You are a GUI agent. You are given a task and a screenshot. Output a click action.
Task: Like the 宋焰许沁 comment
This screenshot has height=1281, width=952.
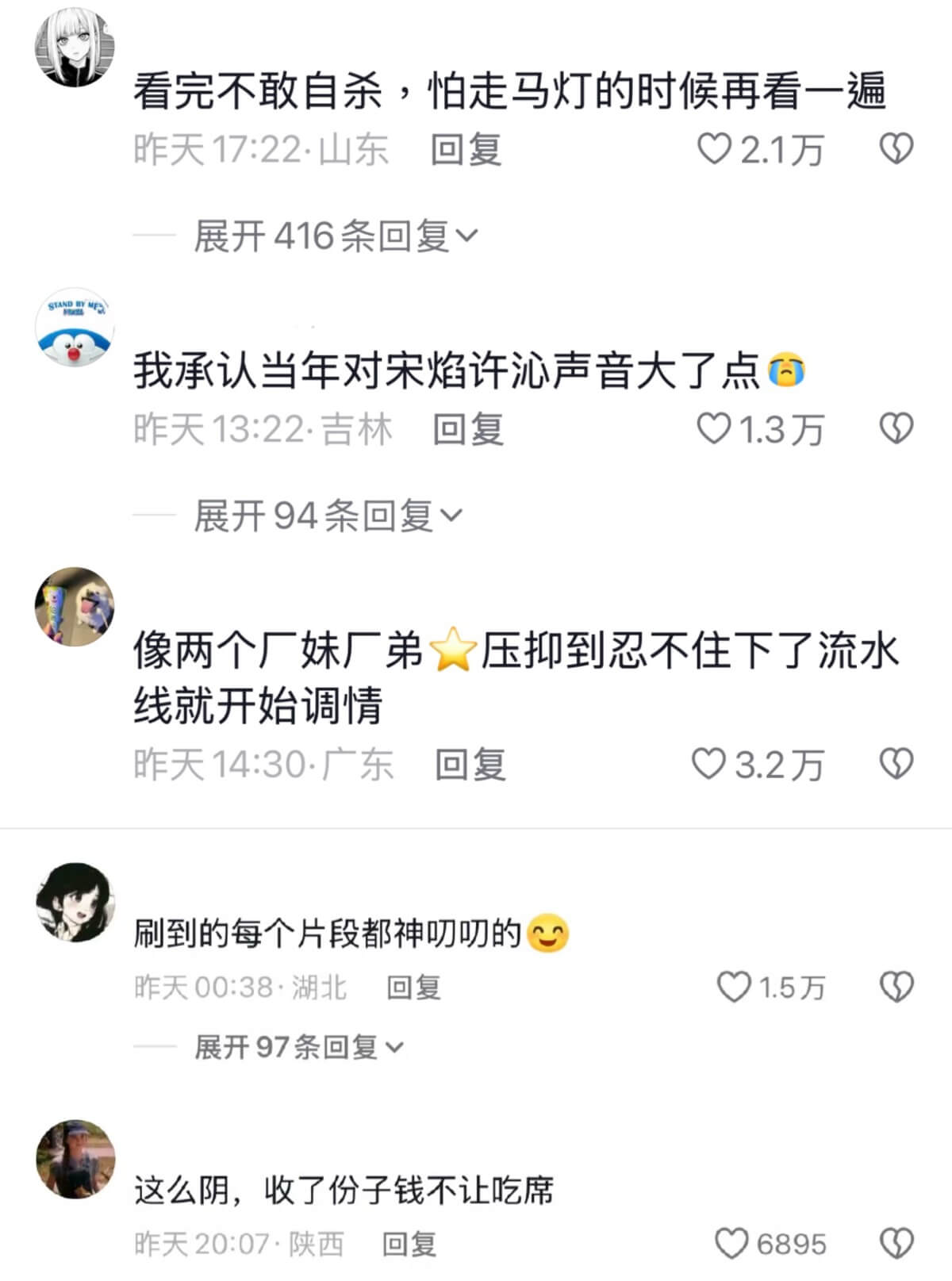tap(712, 429)
